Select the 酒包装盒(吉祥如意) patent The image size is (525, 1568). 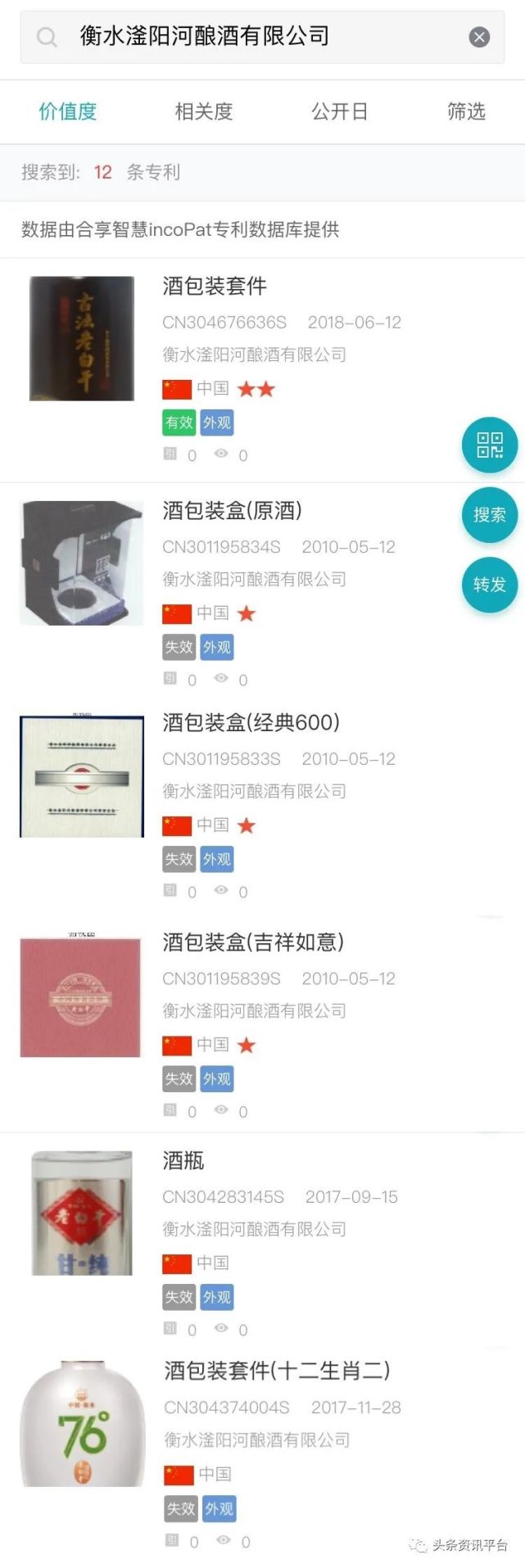pos(252,942)
